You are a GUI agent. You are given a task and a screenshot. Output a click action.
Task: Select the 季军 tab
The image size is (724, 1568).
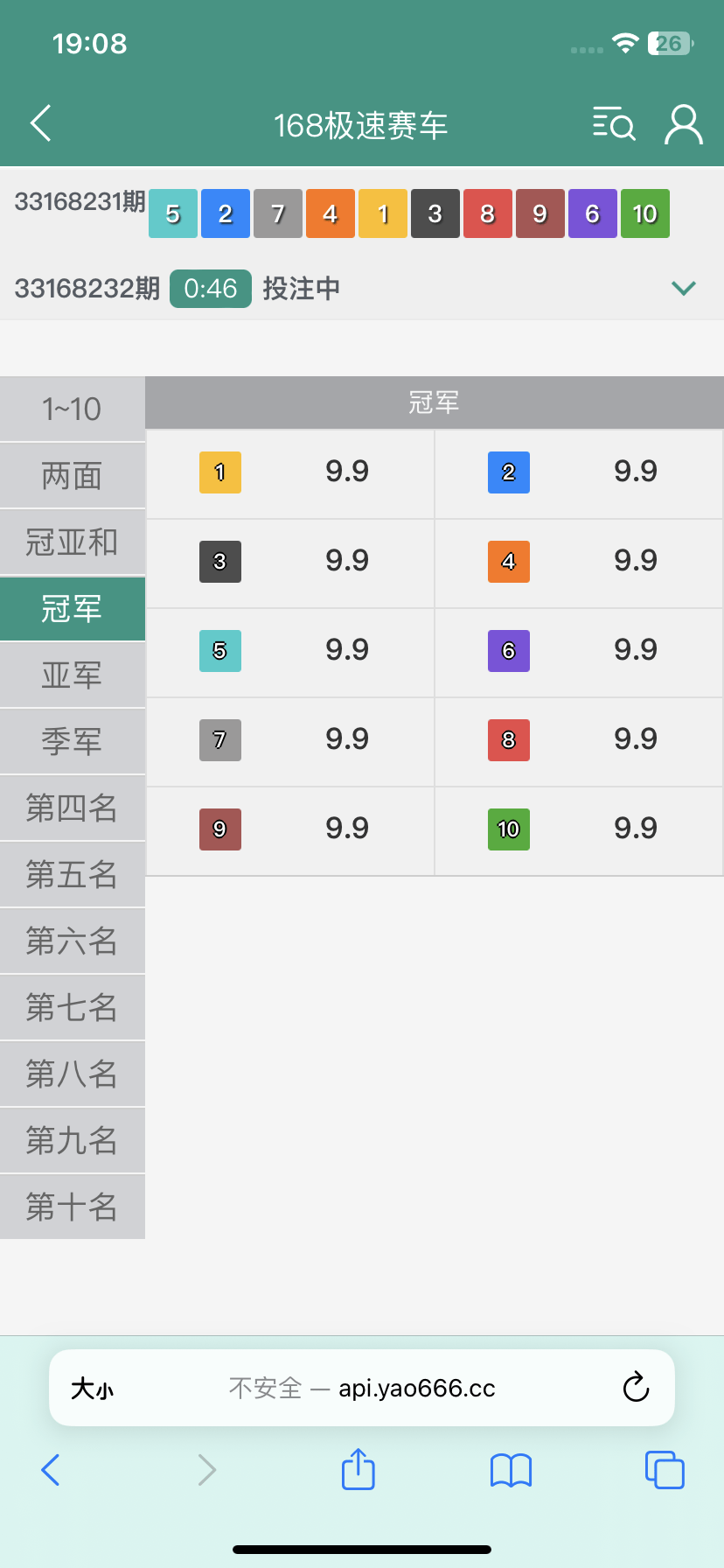pyautogui.click(x=72, y=742)
